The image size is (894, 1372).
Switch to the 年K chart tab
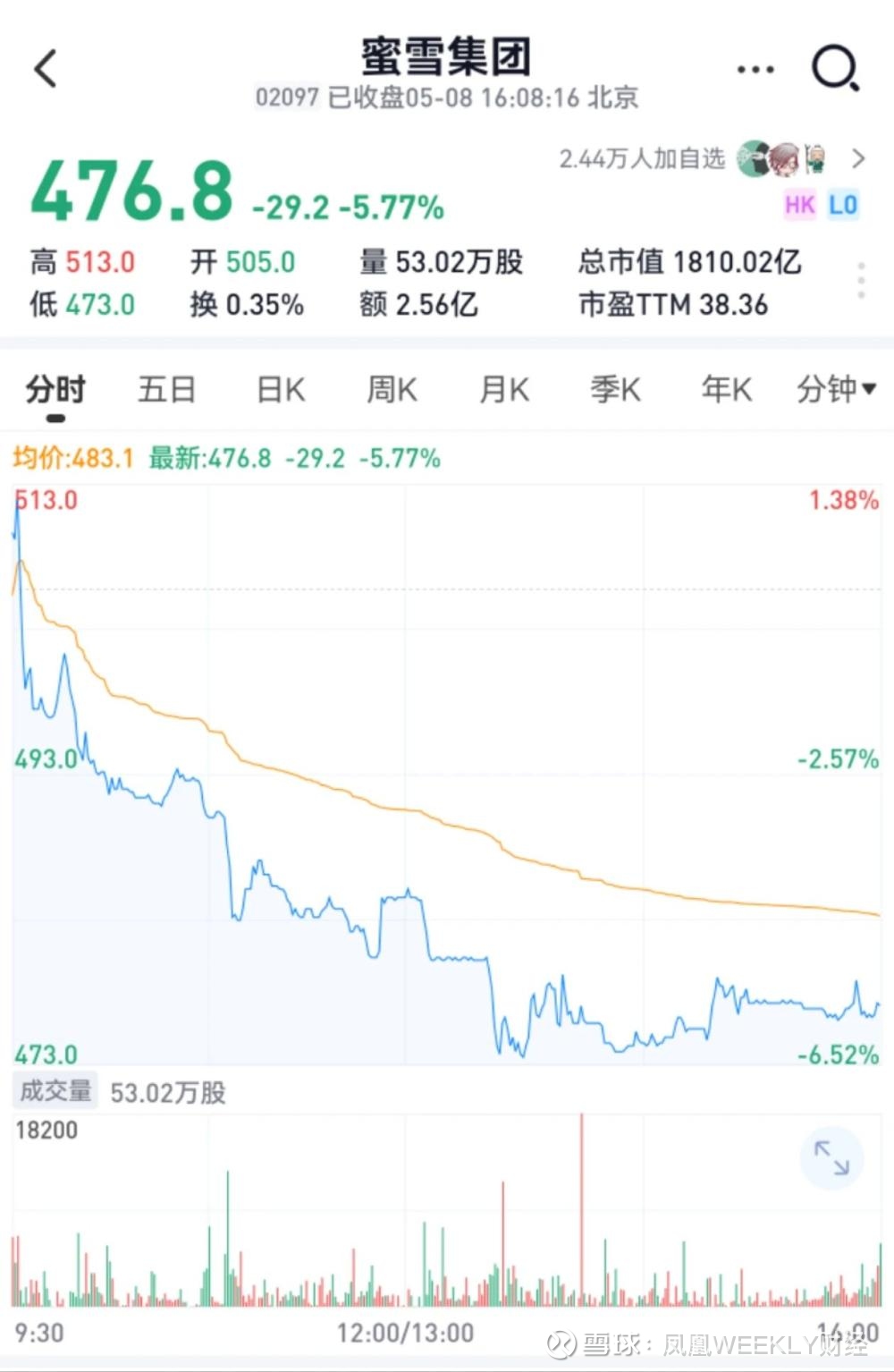[x=727, y=390]
